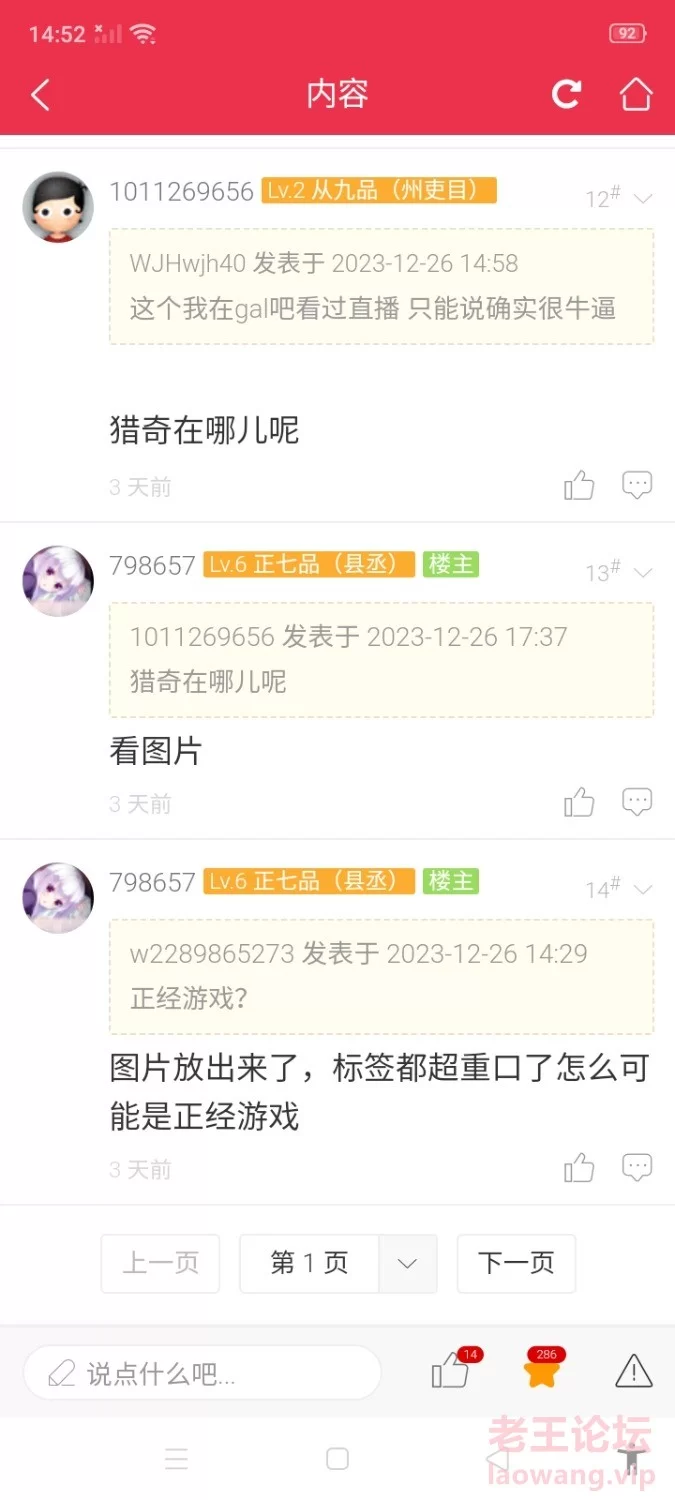Refresh the content page
Screen dimensions: 675x1500
(567, 94)
